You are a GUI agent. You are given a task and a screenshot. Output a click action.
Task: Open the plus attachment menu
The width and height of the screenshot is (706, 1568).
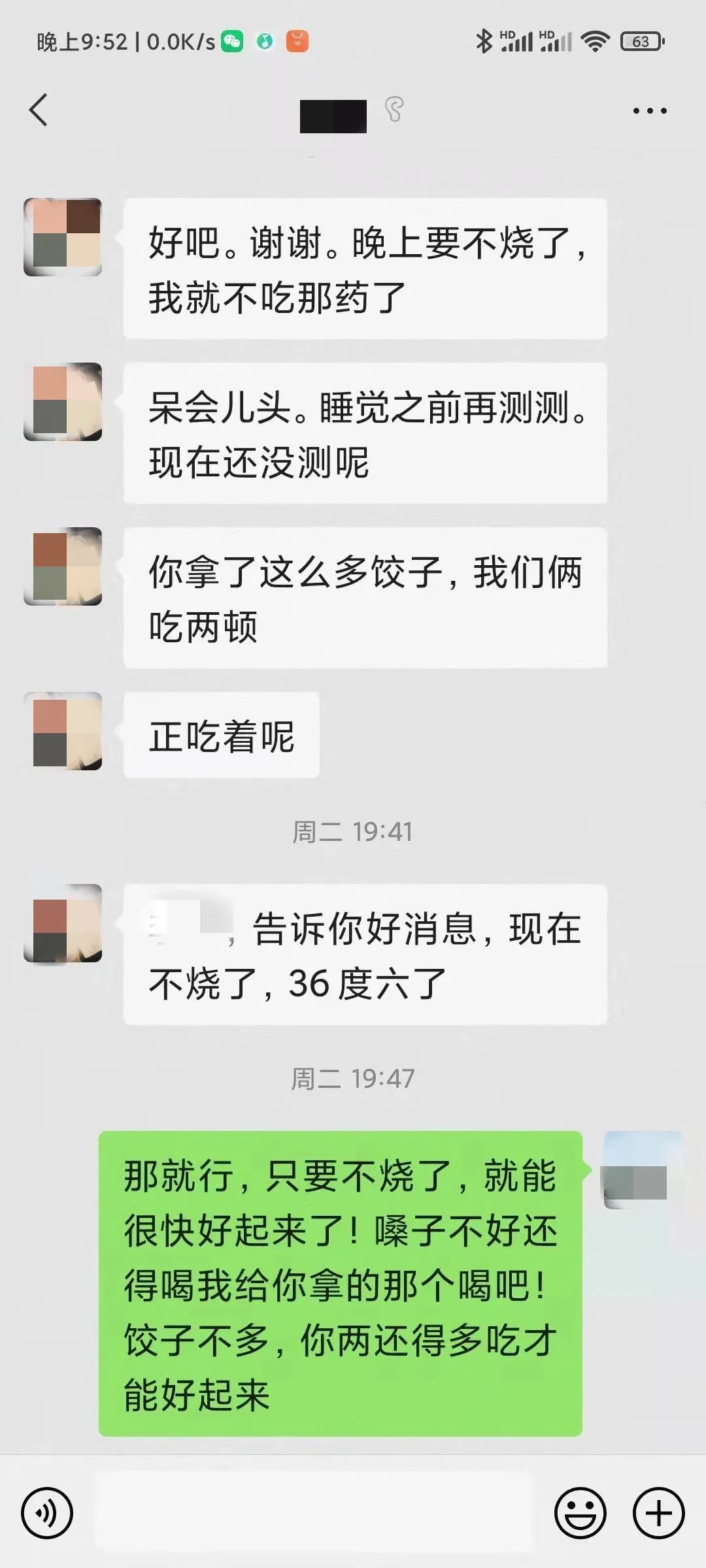(x=658, y=1512)
